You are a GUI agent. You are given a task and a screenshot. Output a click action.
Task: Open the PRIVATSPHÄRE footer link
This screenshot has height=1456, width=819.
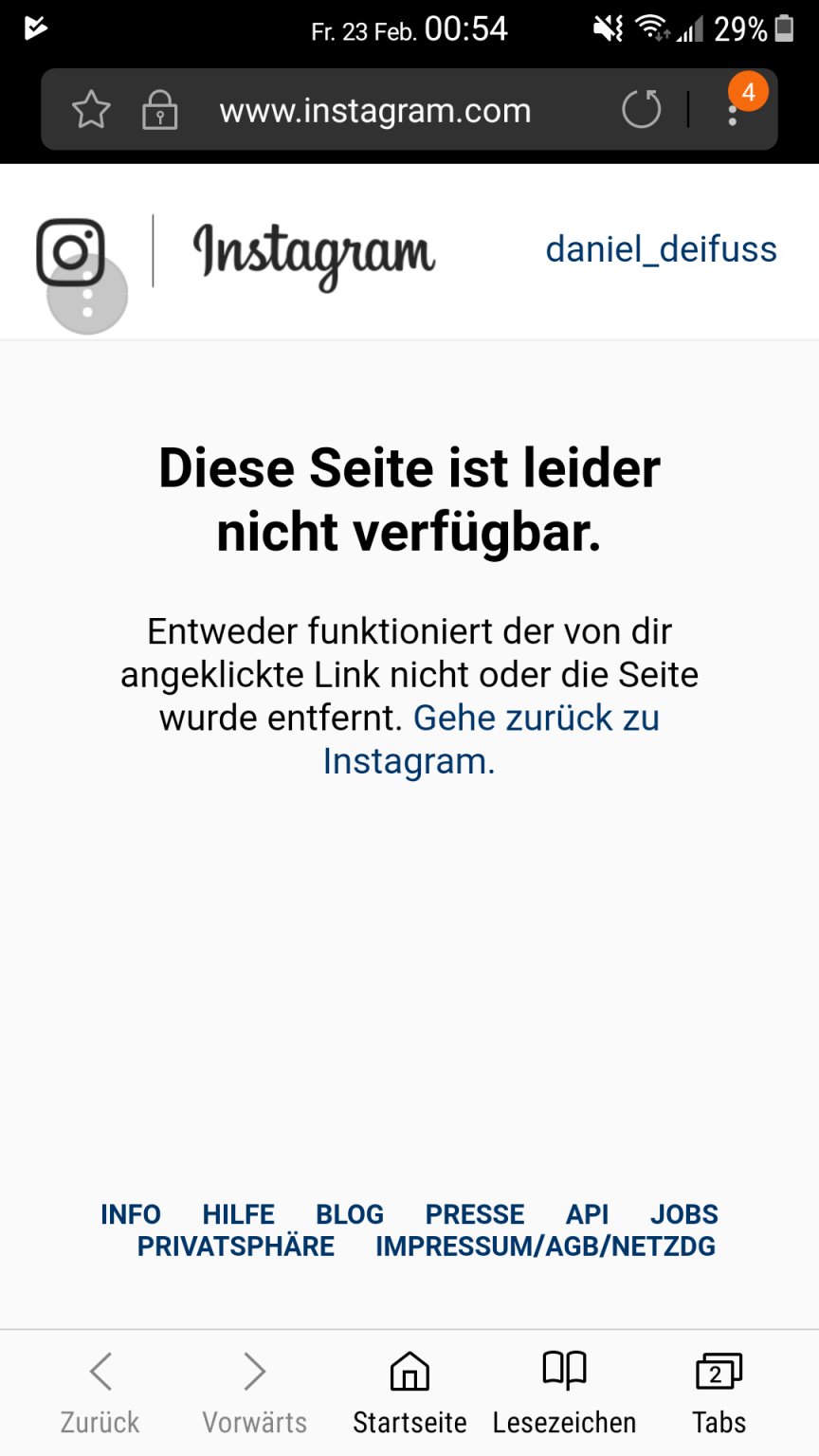click(236, 1247)
